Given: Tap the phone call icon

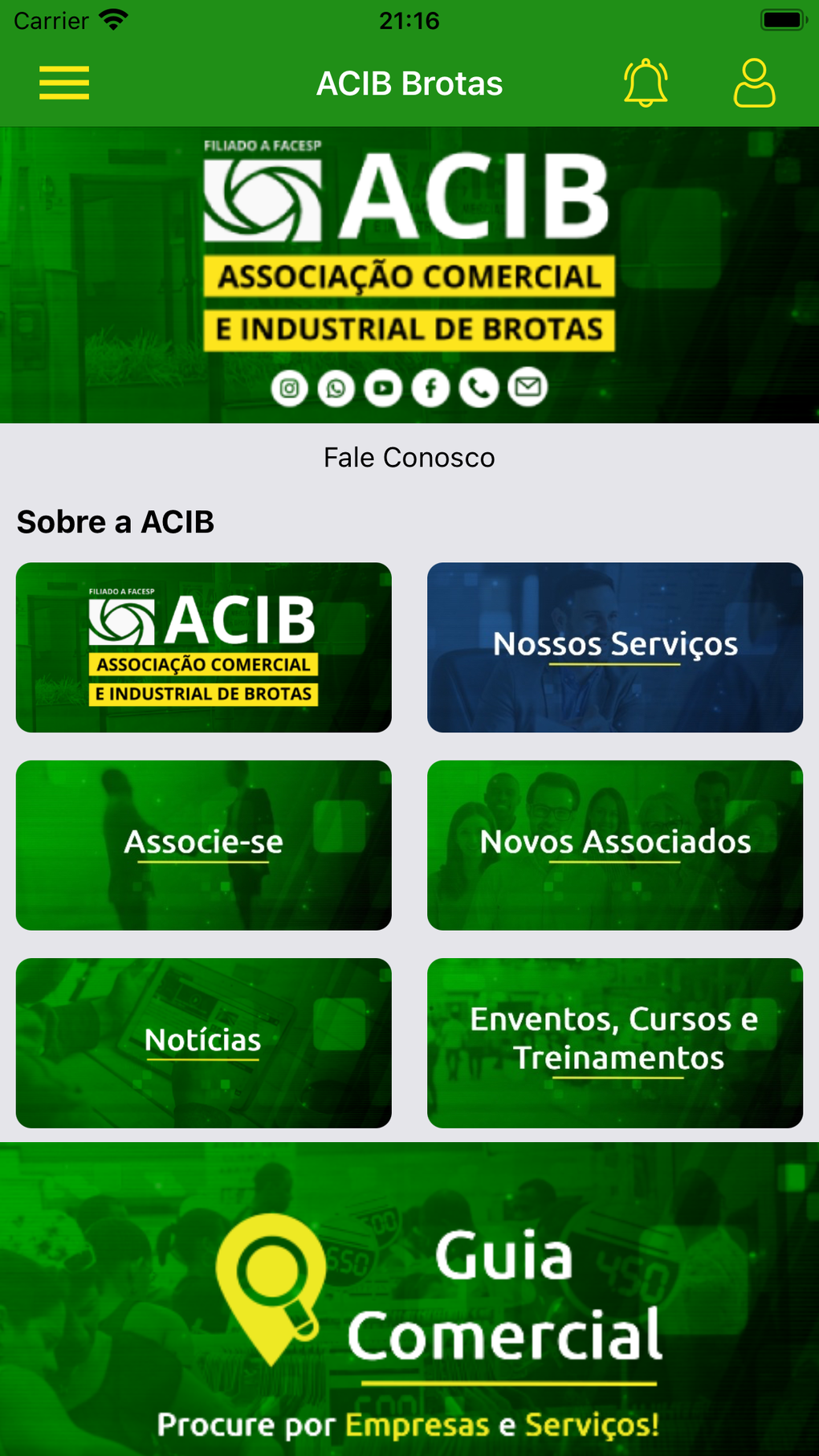Looking at the screenshot, I should pos(479,389).
